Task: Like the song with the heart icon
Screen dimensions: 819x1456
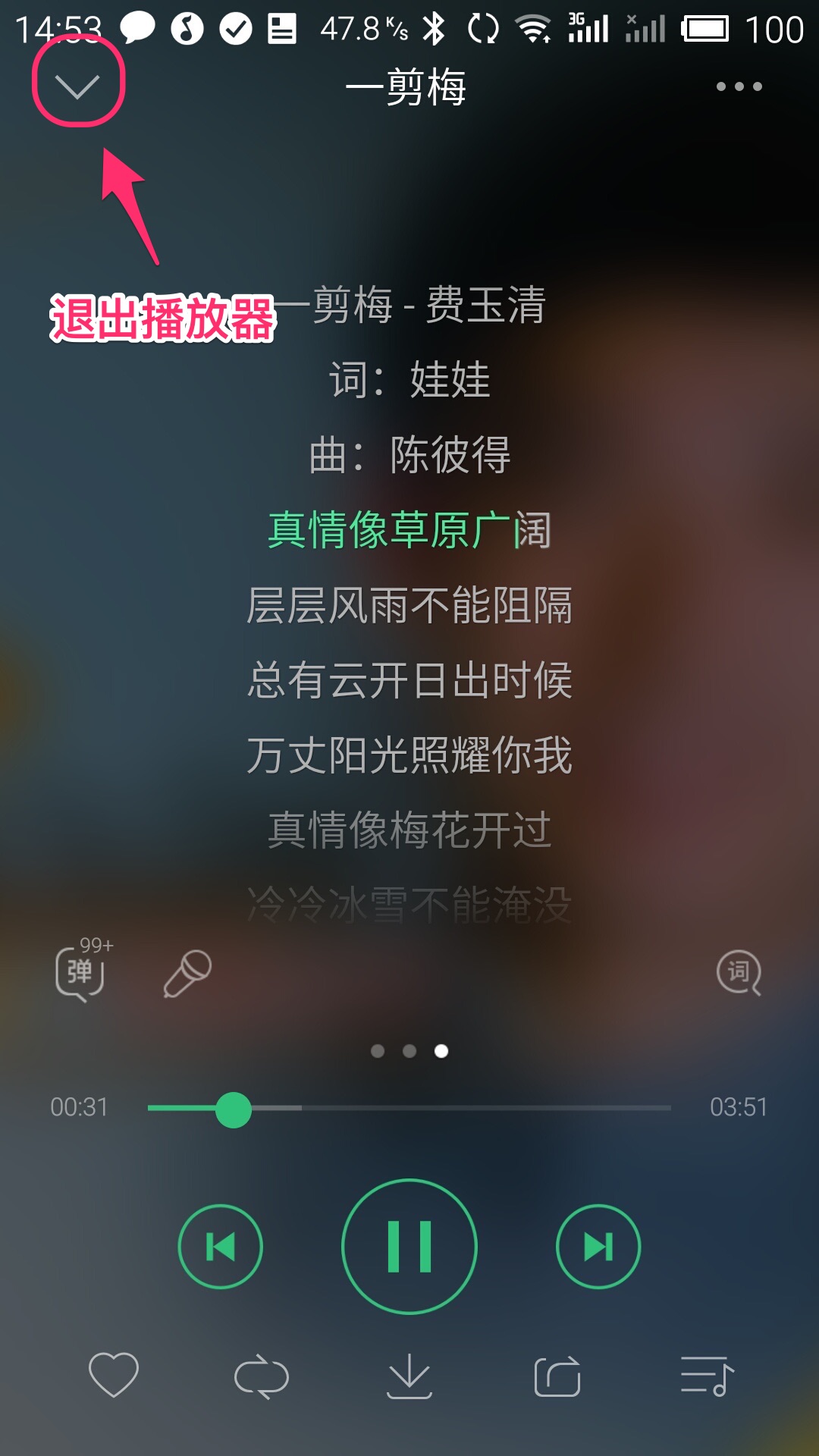Action: 114,1374
